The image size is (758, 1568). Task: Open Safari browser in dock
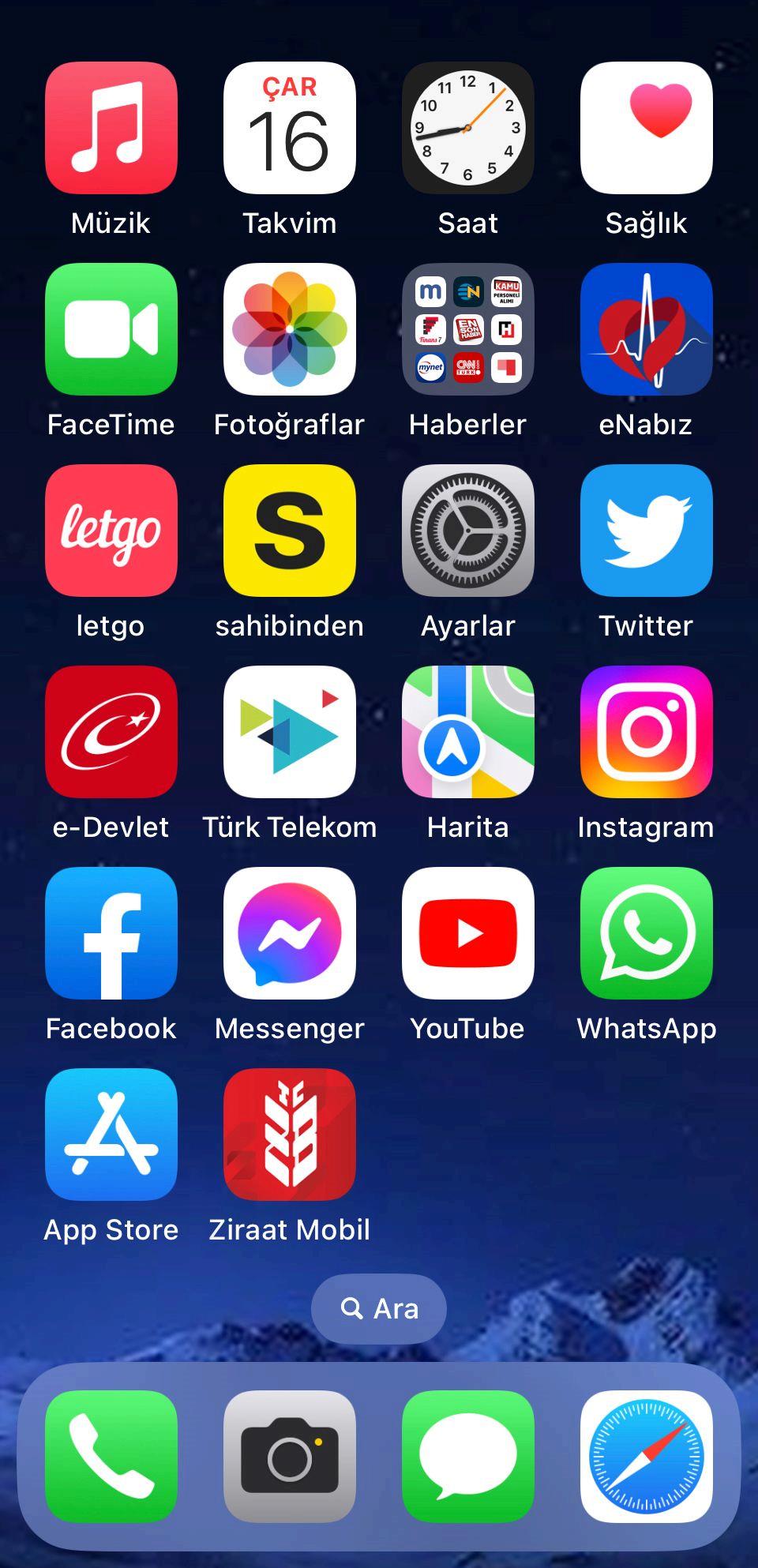coord(647,1457)
